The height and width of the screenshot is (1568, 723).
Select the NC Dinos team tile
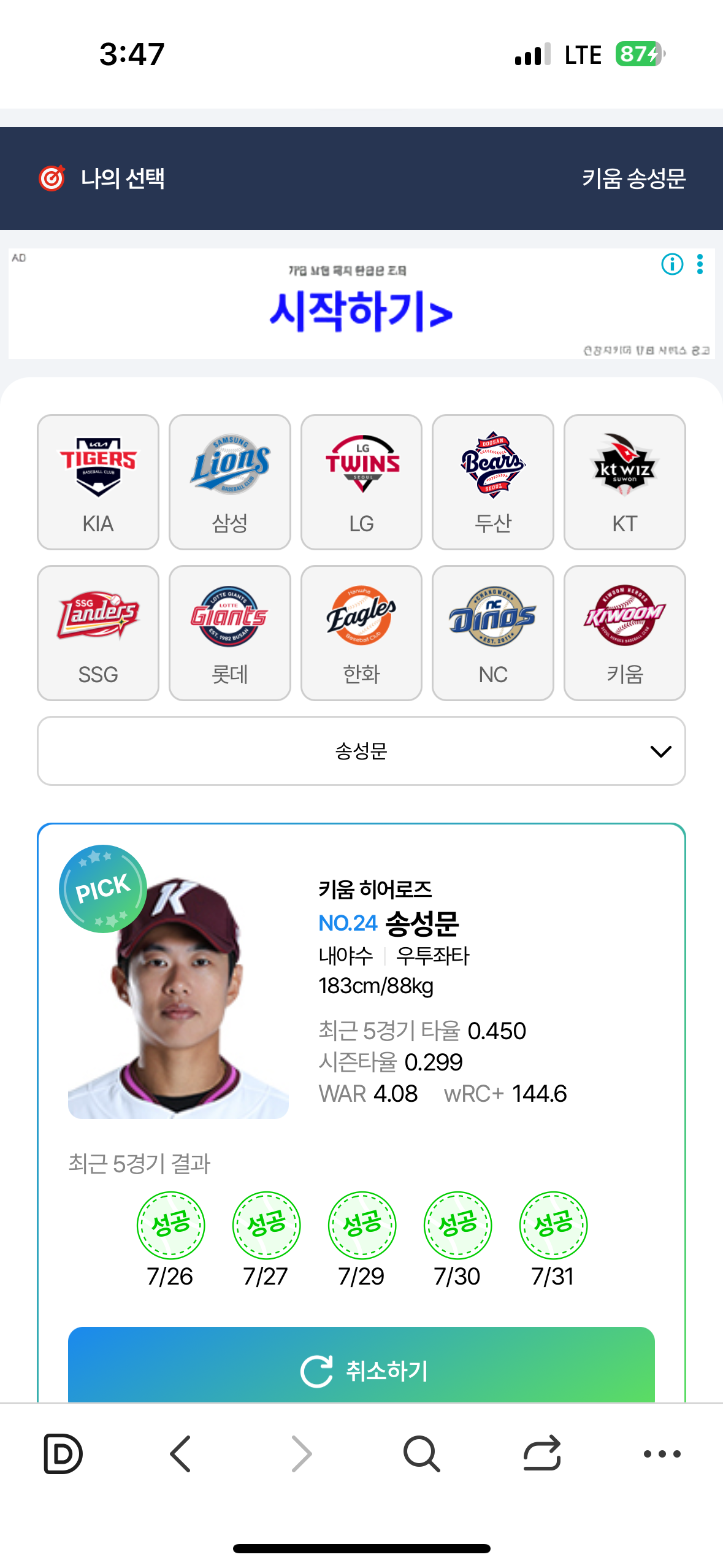(492, 632)
